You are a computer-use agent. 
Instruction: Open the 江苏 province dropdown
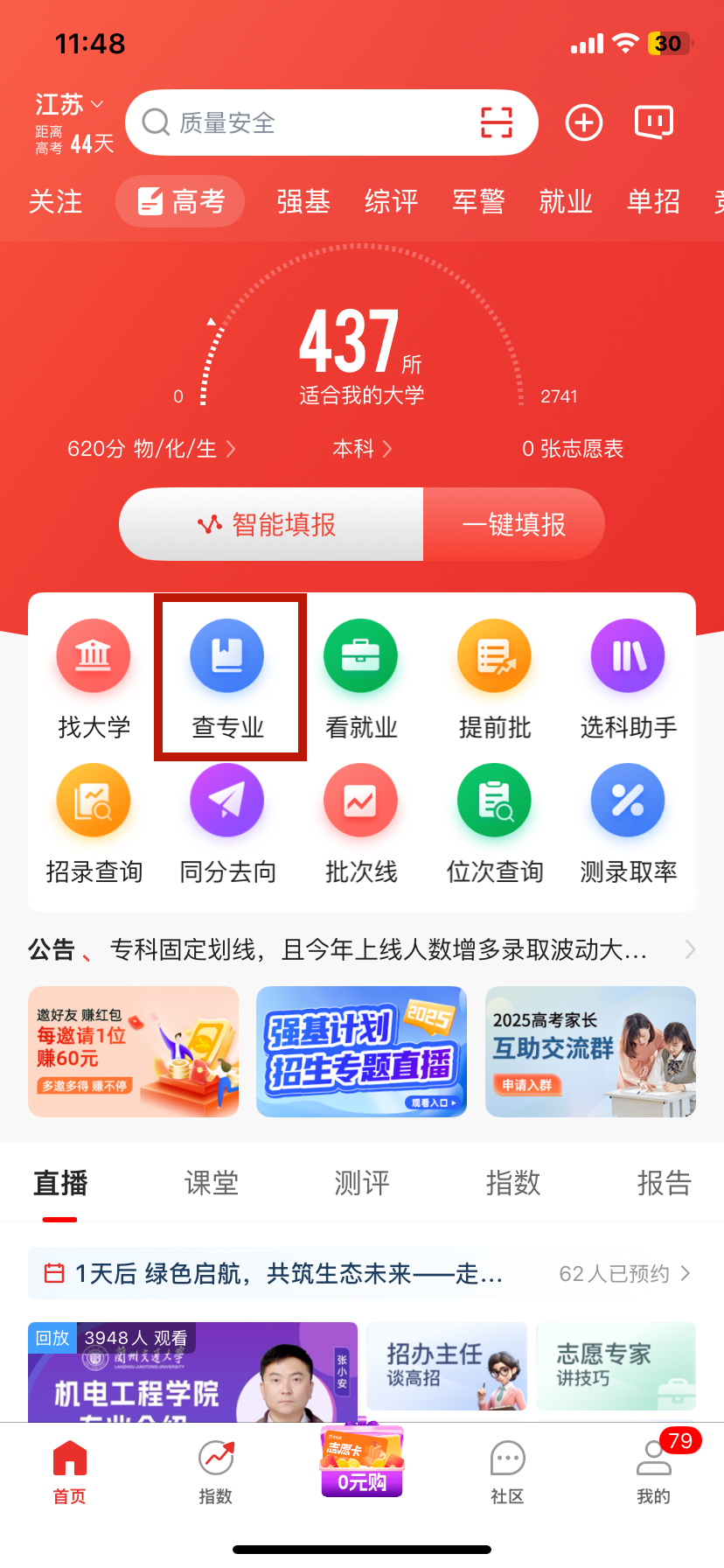click(x=69, y=105)
